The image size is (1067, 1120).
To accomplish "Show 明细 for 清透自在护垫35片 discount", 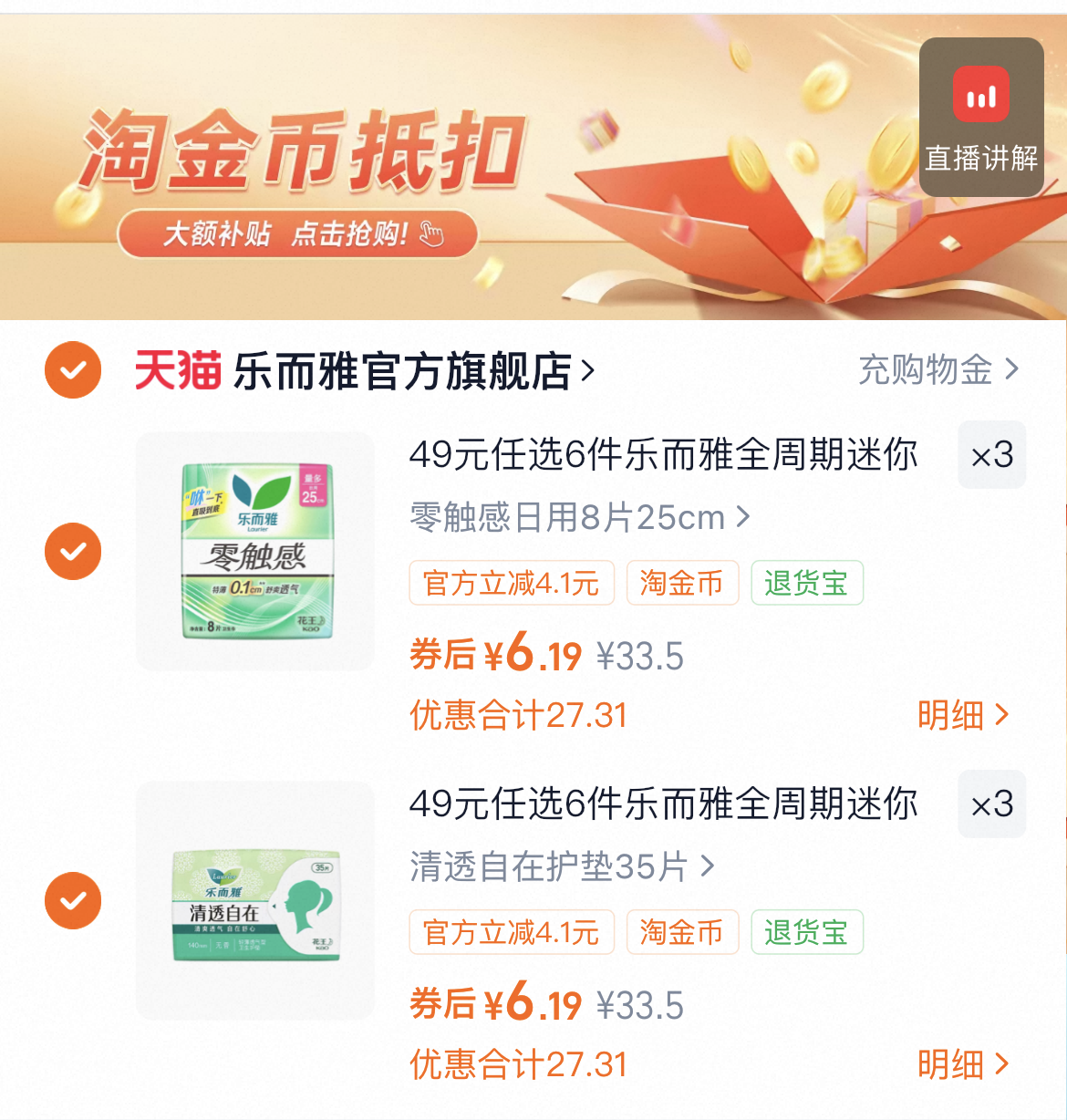I will point(963,1064).
